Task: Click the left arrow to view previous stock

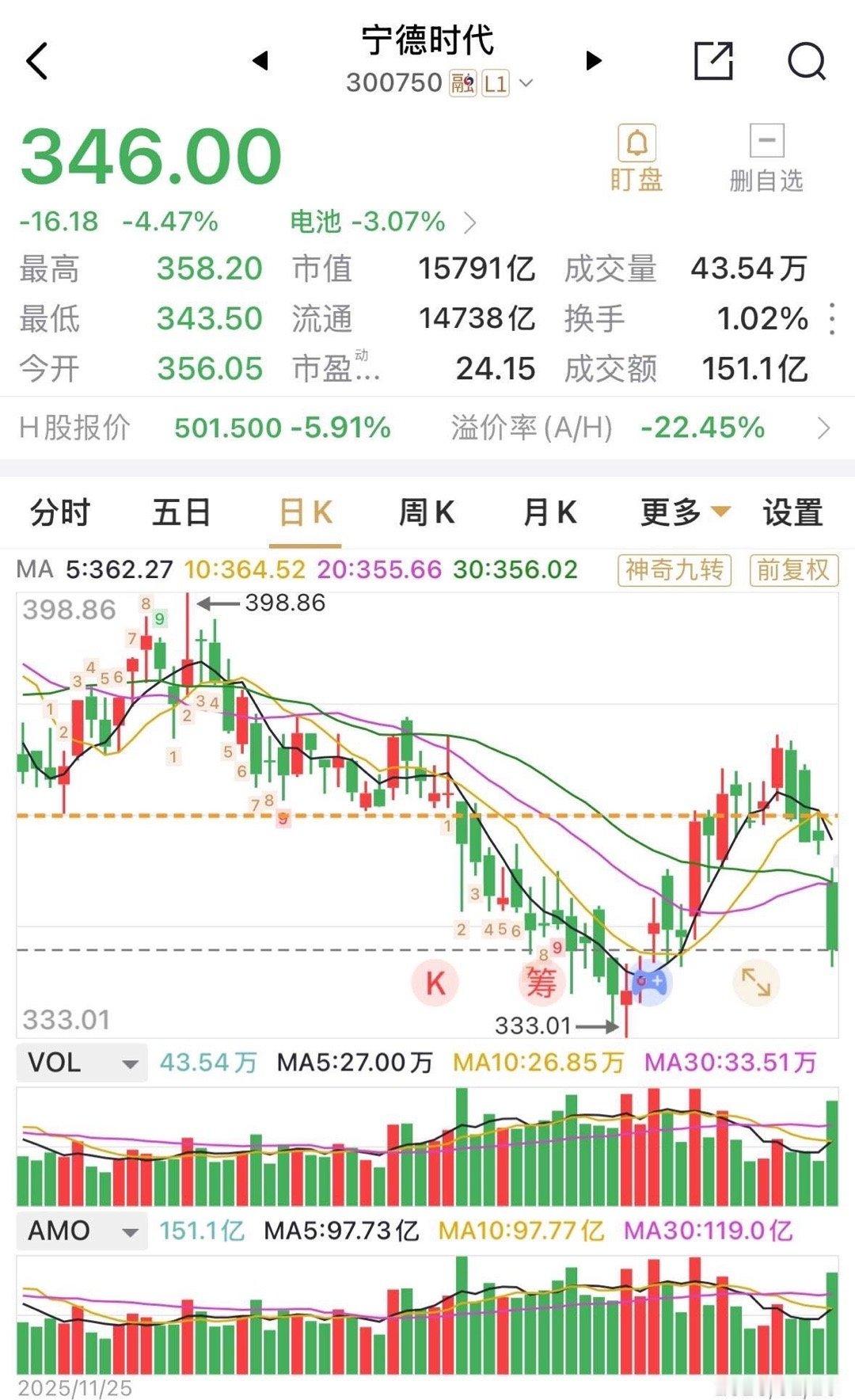Action: pyautogui.click(x=261, y=60)
